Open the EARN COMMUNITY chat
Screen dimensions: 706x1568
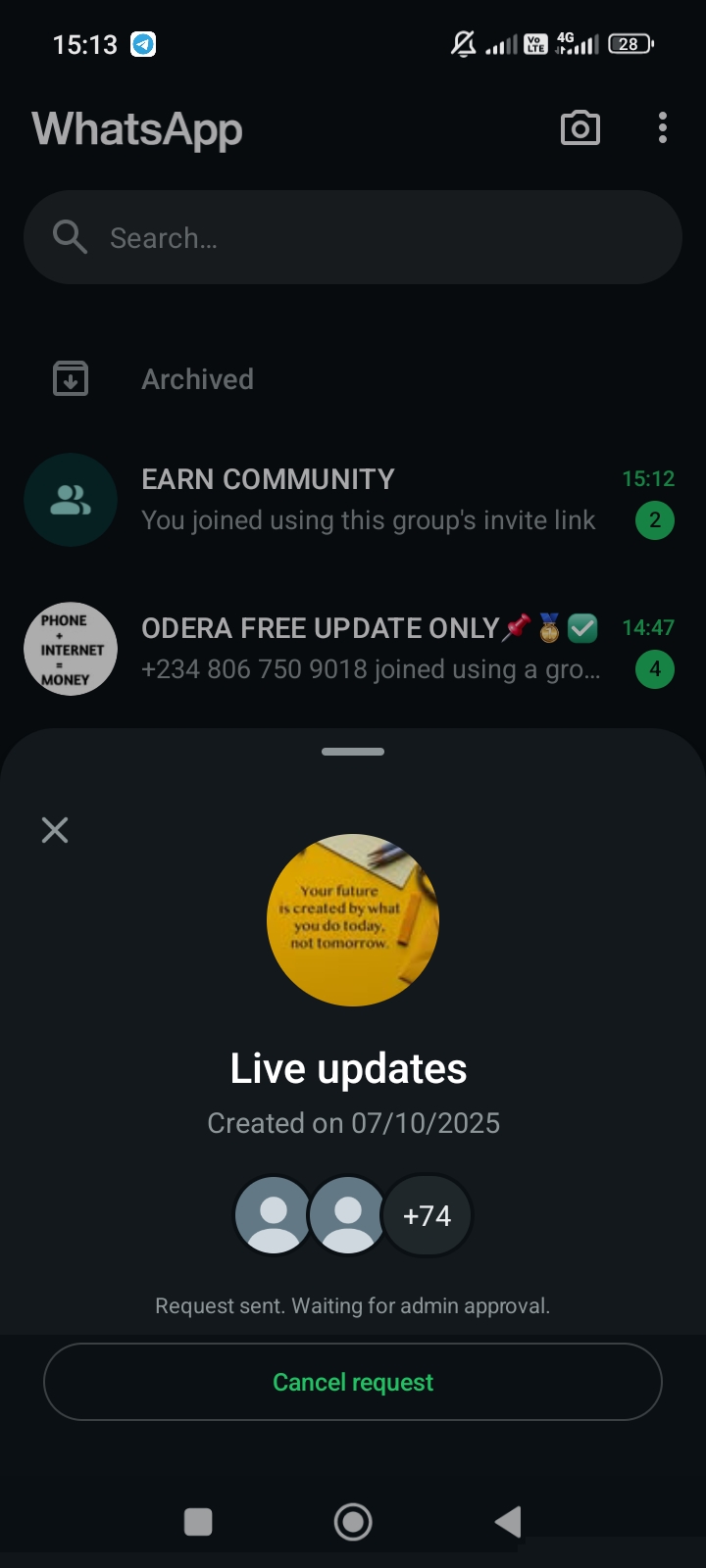(368, 500)
